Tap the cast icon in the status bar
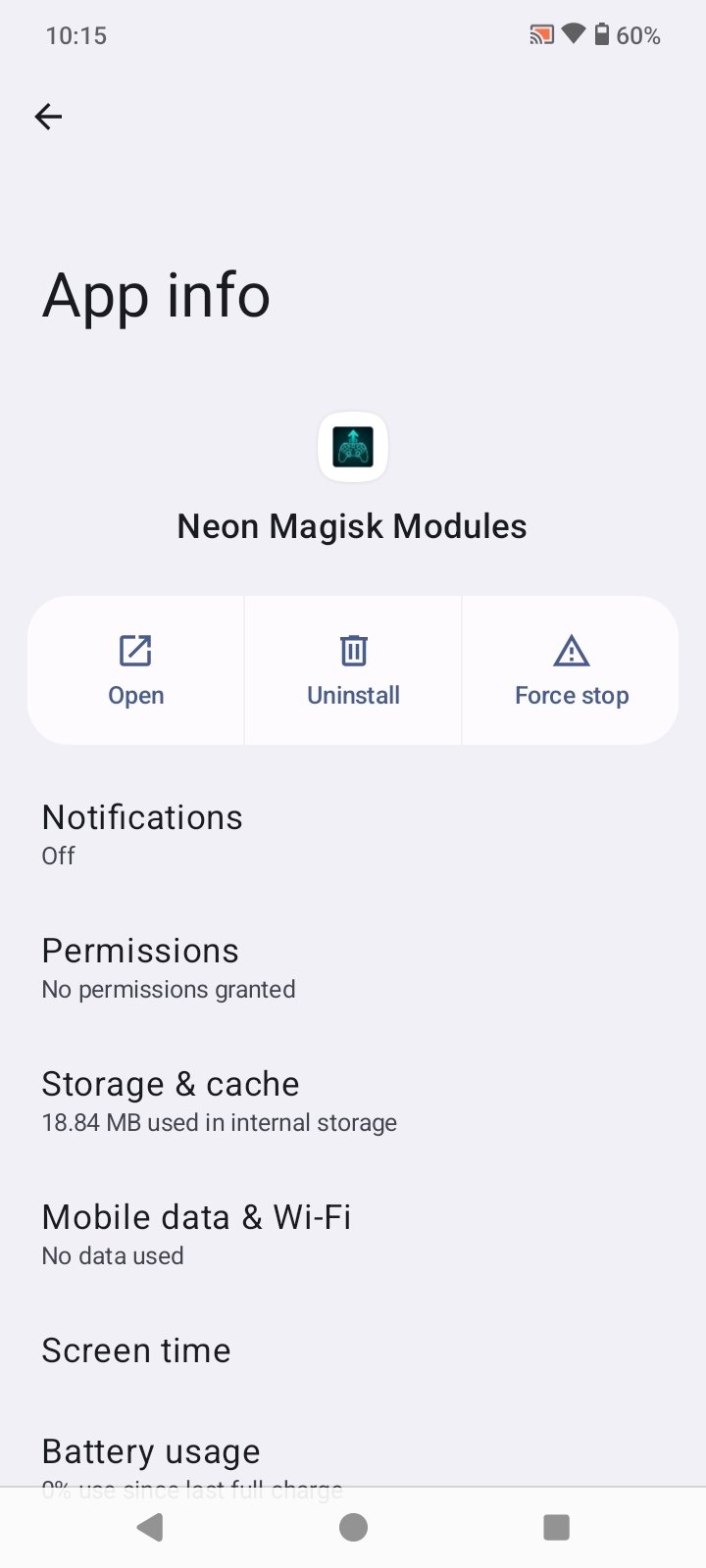The height and width of the screenshot is (1568, 706). coord(541,34)
